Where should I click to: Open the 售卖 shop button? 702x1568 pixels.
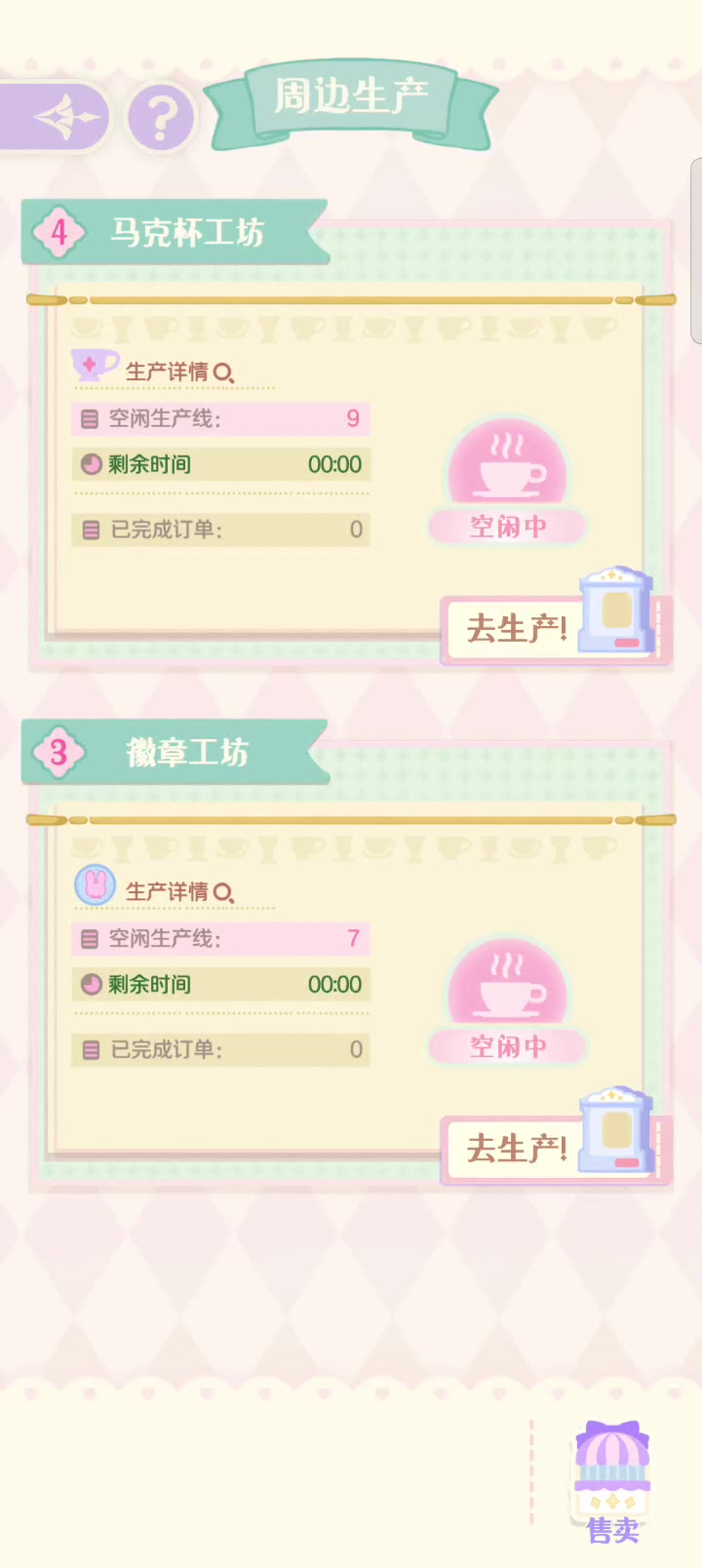point(612,1482)
